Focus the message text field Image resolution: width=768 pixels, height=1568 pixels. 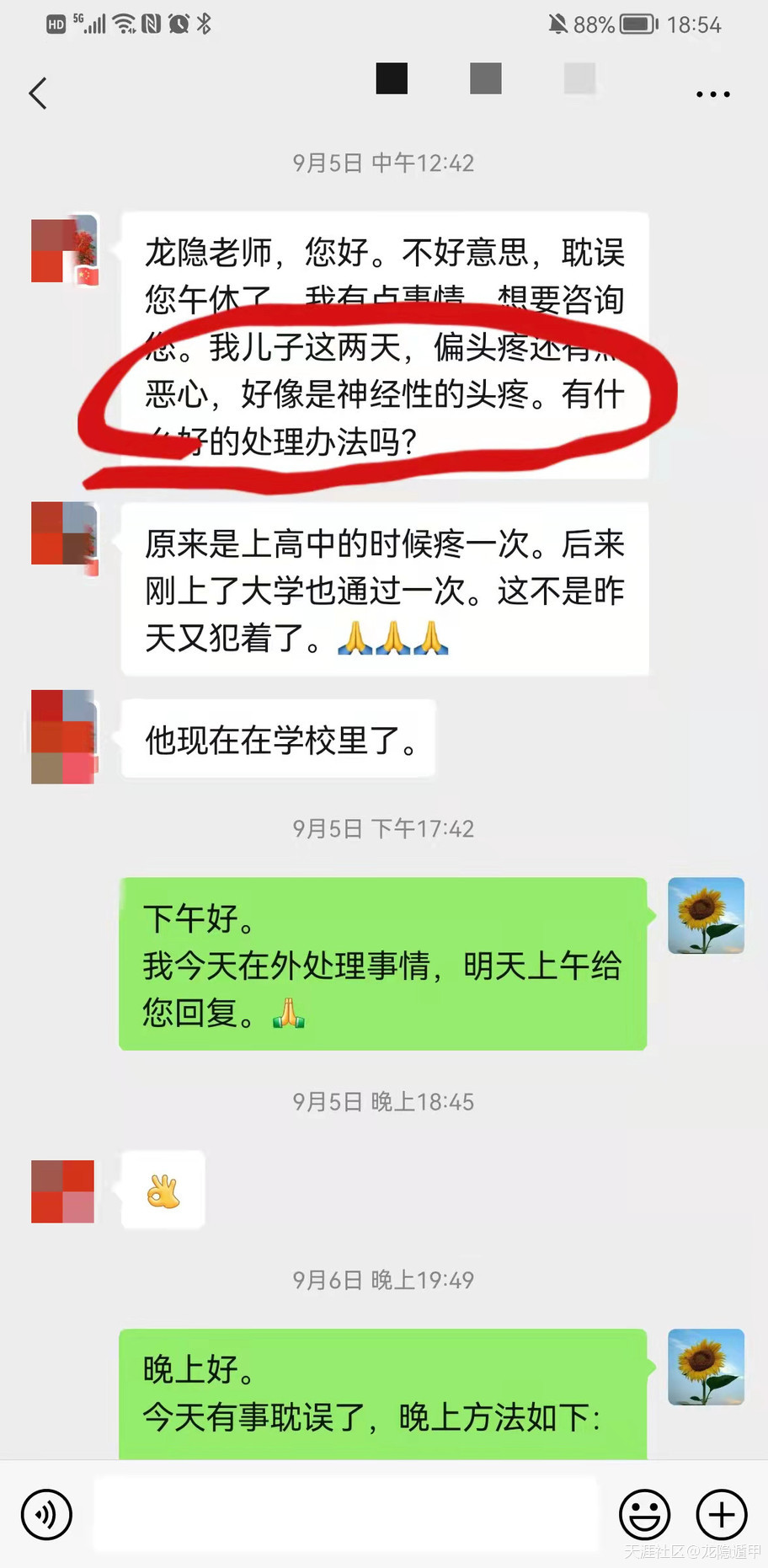(345, 1514)
